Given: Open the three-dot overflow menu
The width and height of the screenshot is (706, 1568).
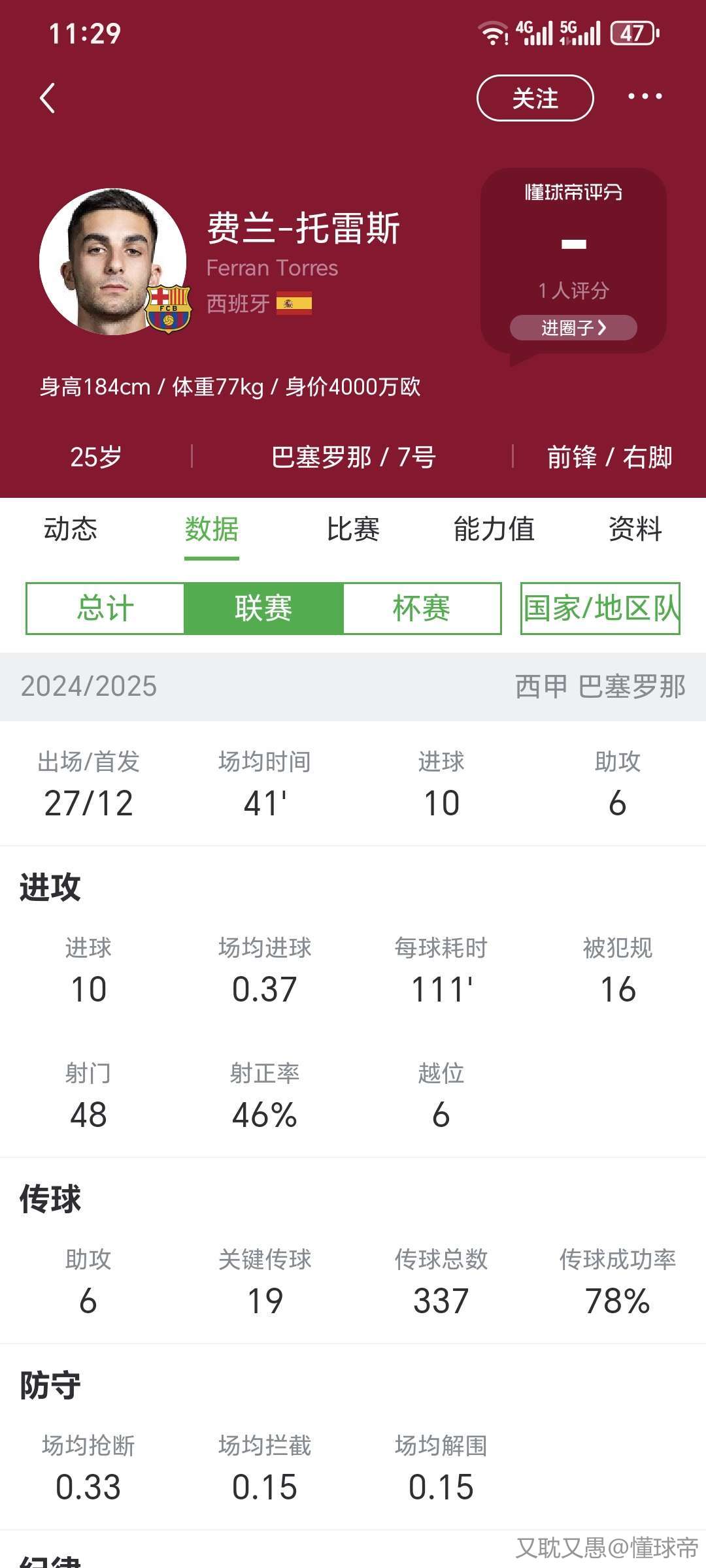Looking at the screenshot, I should (645, 97).
